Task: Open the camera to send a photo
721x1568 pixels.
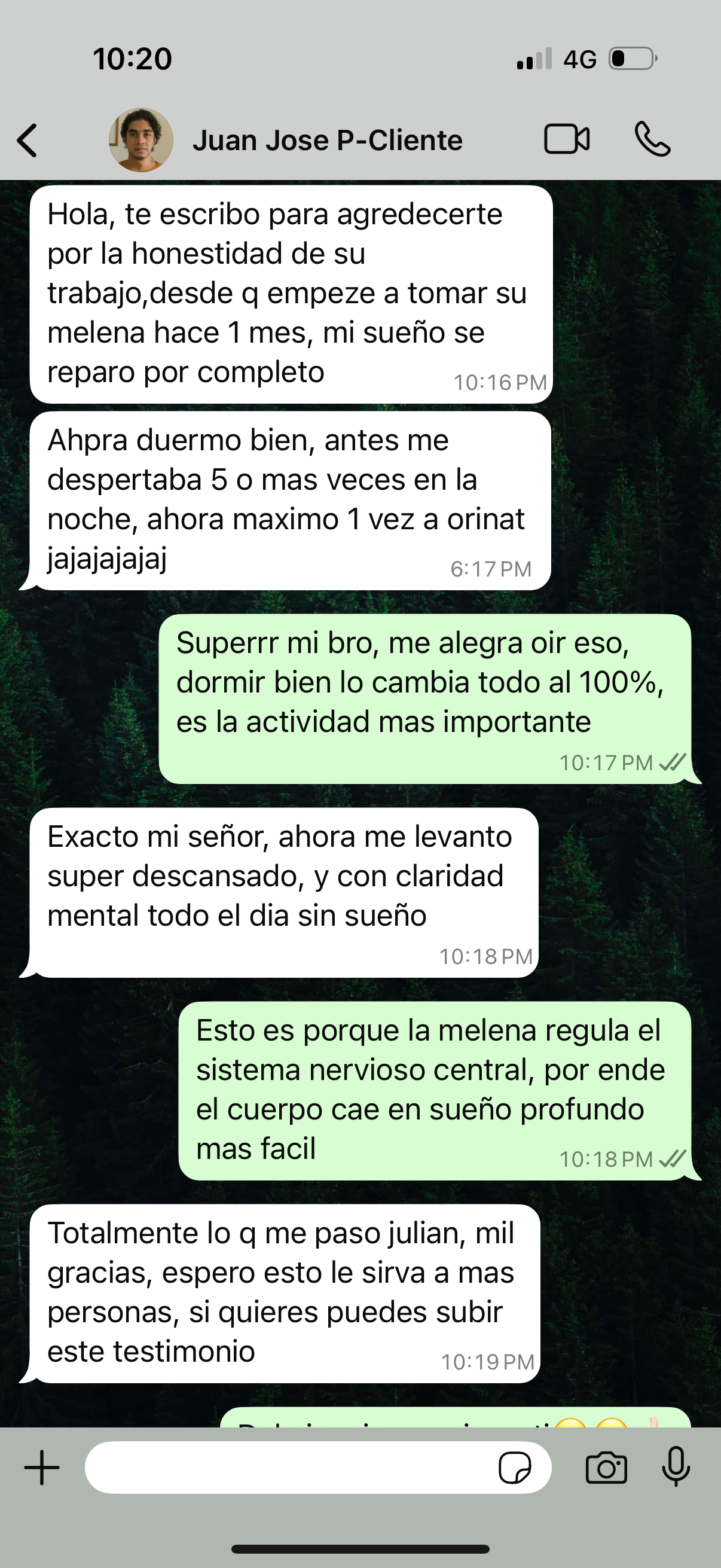Action: (x=606, y=1468)
